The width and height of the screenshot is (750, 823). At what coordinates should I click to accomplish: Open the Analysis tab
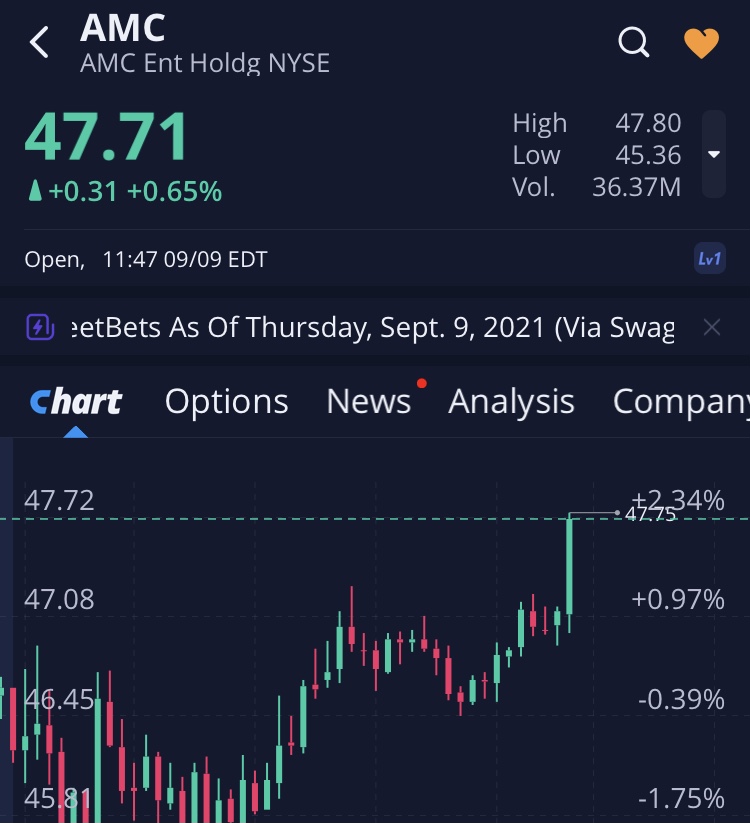[511, 401]
